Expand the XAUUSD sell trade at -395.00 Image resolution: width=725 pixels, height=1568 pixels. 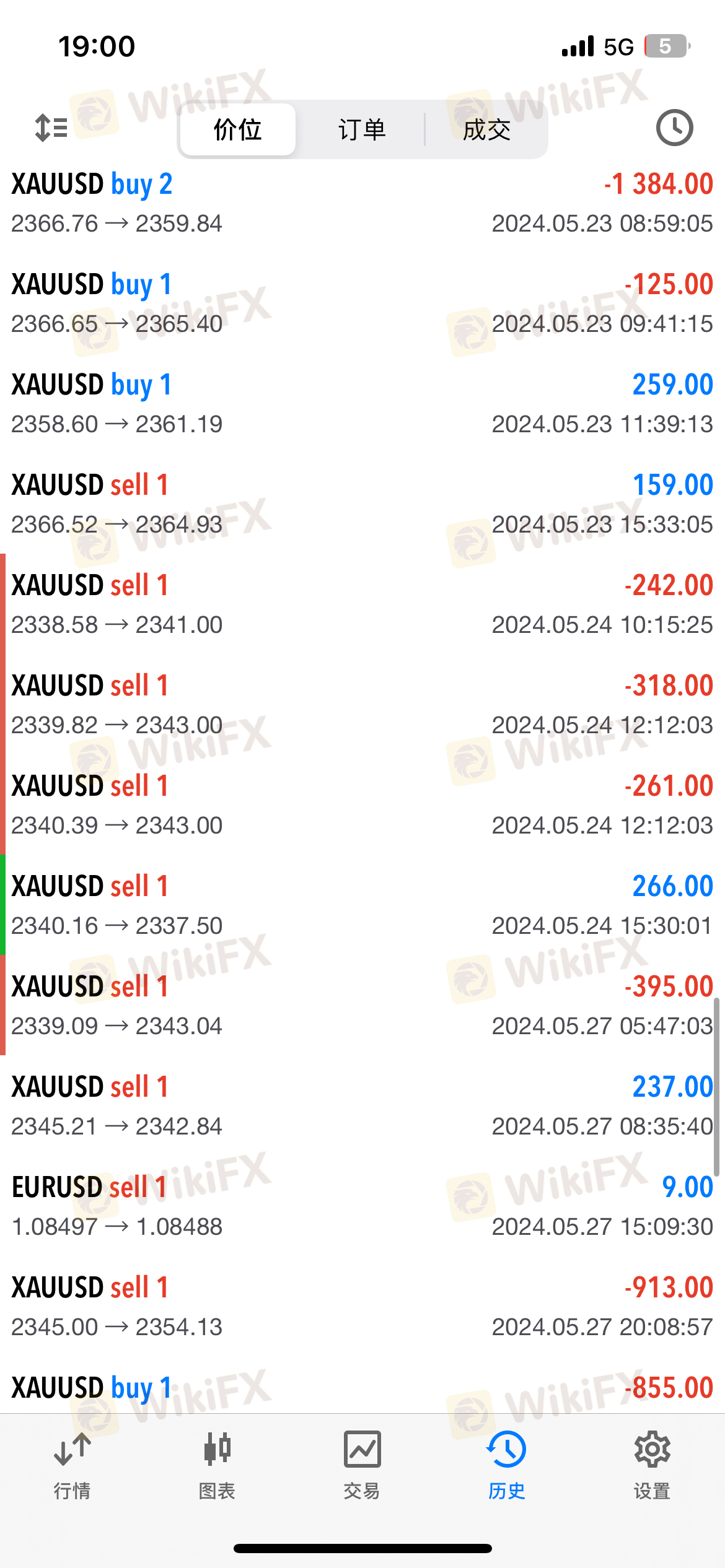point(362,1006)
